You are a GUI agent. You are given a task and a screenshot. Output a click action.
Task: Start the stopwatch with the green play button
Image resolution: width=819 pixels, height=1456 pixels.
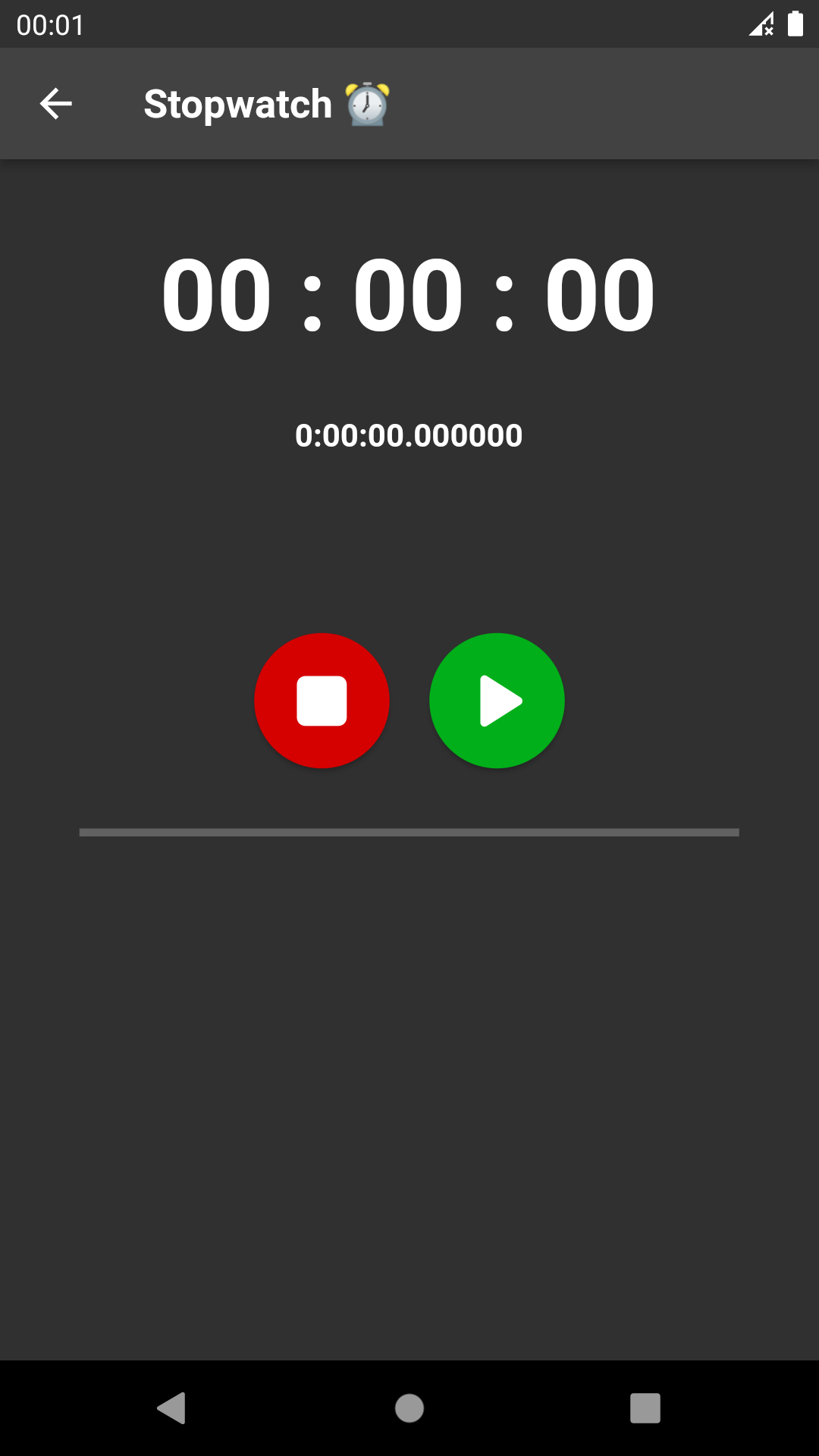[497, 701]
